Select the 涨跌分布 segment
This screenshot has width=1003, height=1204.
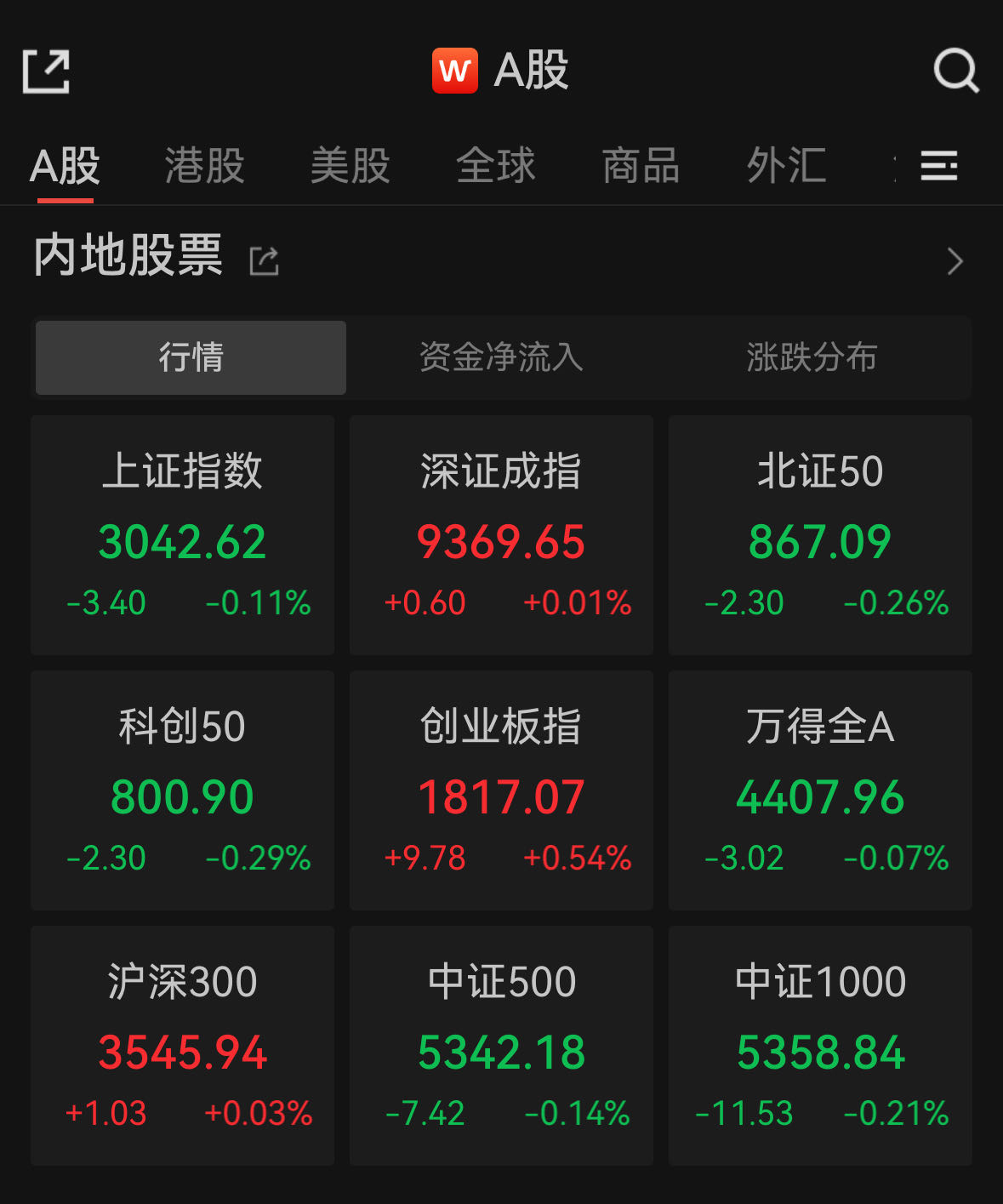click(x=812, y=357)
